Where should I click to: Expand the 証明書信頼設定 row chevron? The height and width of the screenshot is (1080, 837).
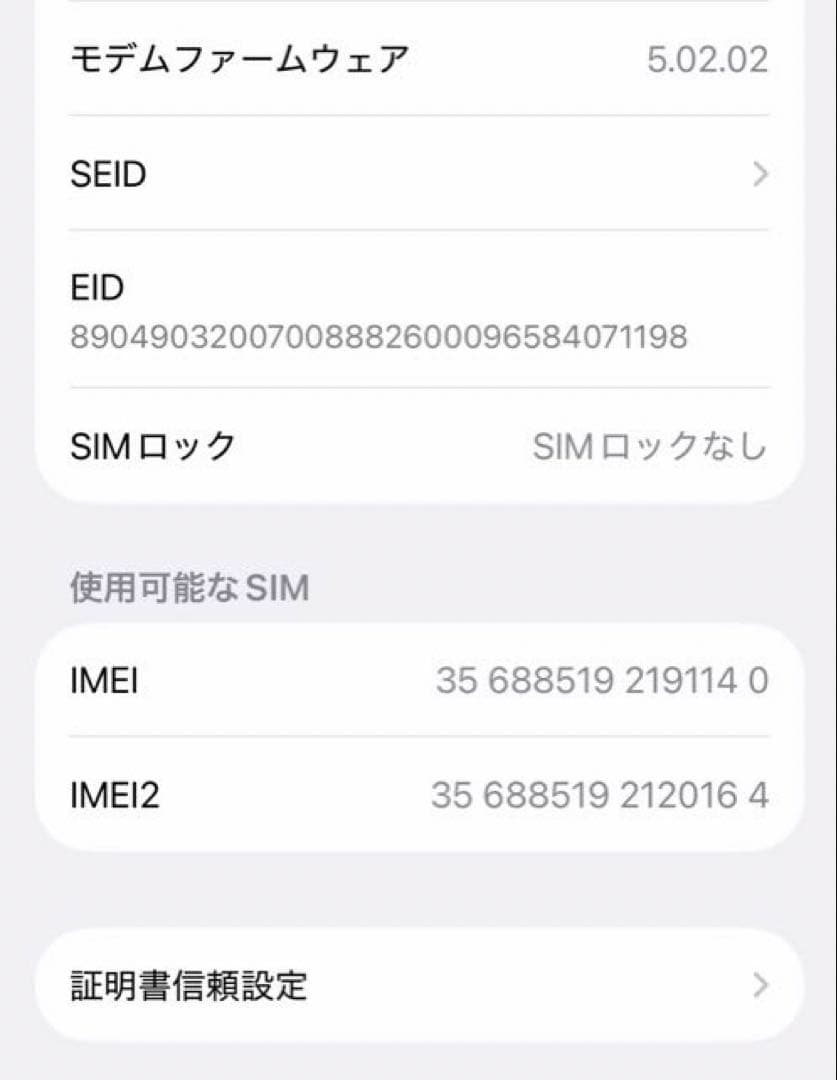(760, 986)
